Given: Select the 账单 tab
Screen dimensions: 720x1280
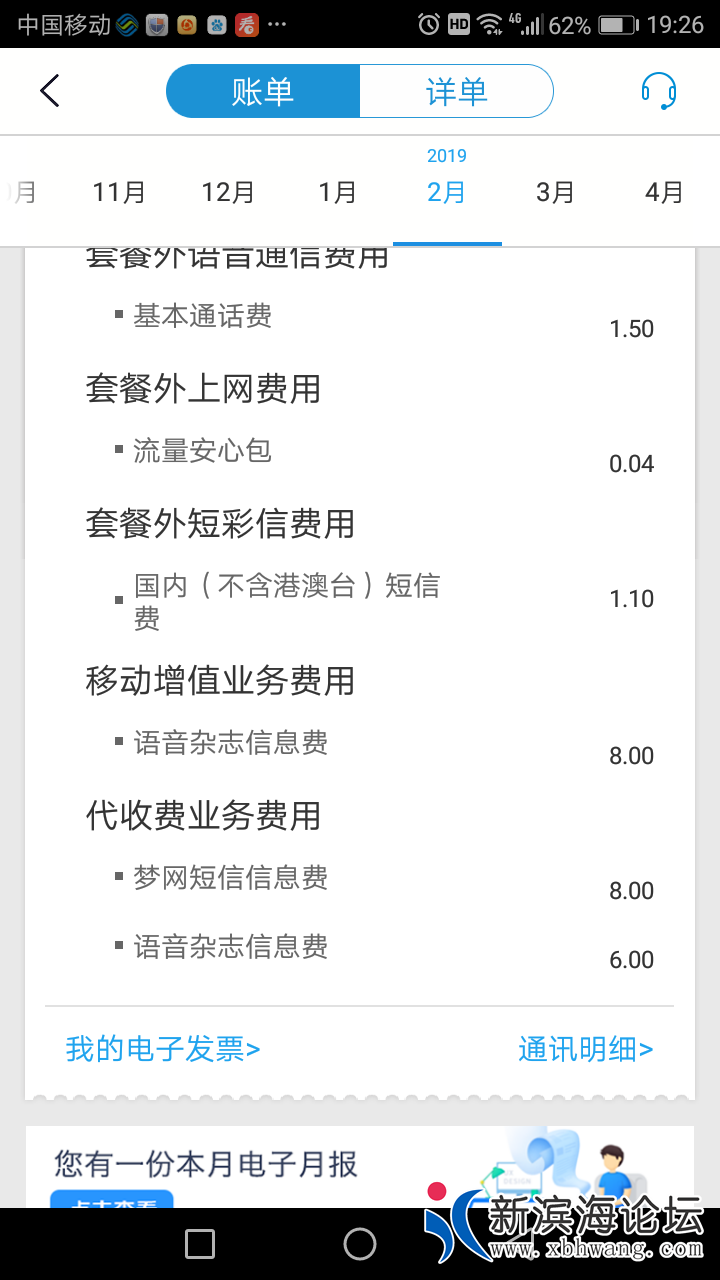Looking at the screenshot, I should tap(263, 92).
